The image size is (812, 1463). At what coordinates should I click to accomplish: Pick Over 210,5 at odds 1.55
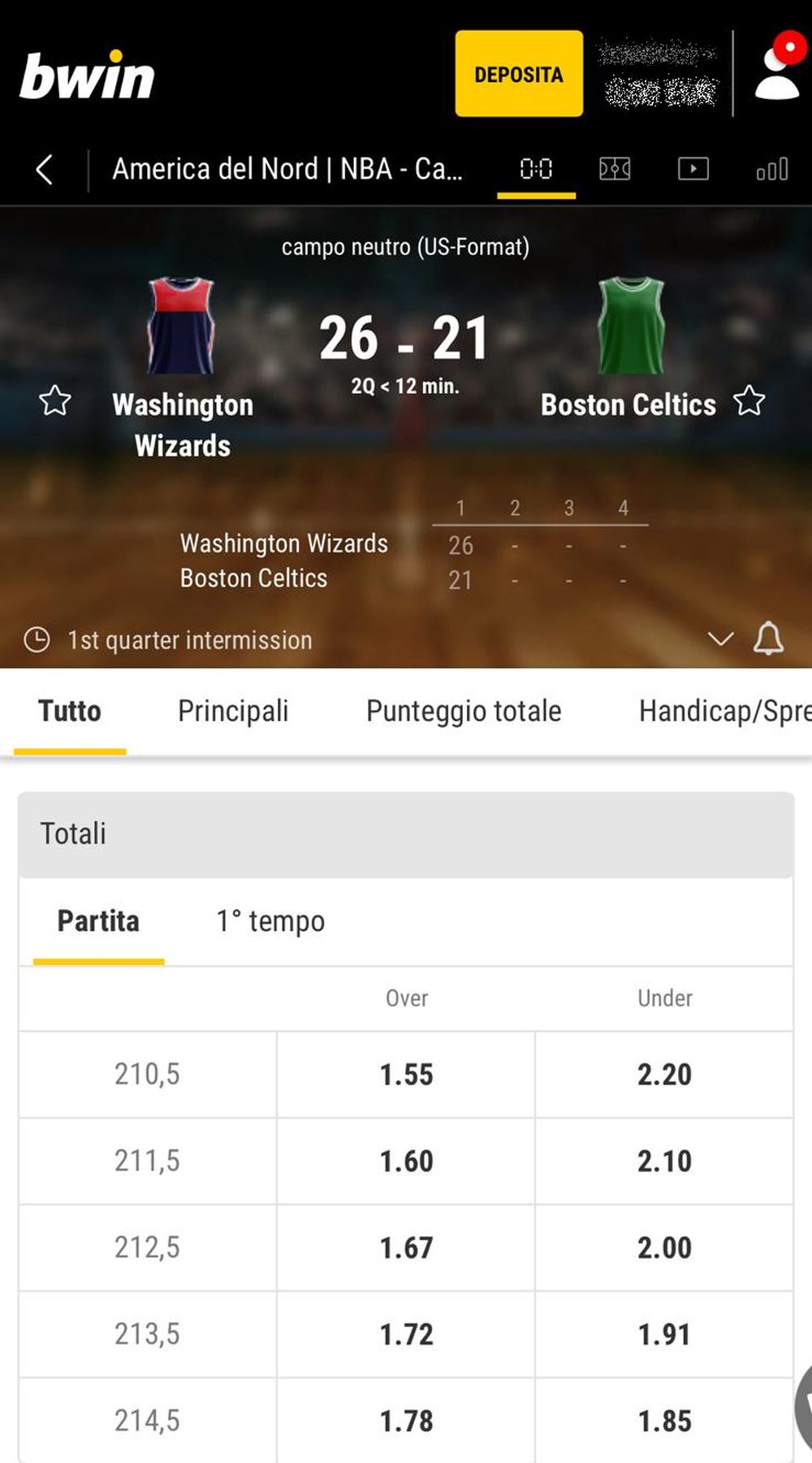click(406, 1075)
